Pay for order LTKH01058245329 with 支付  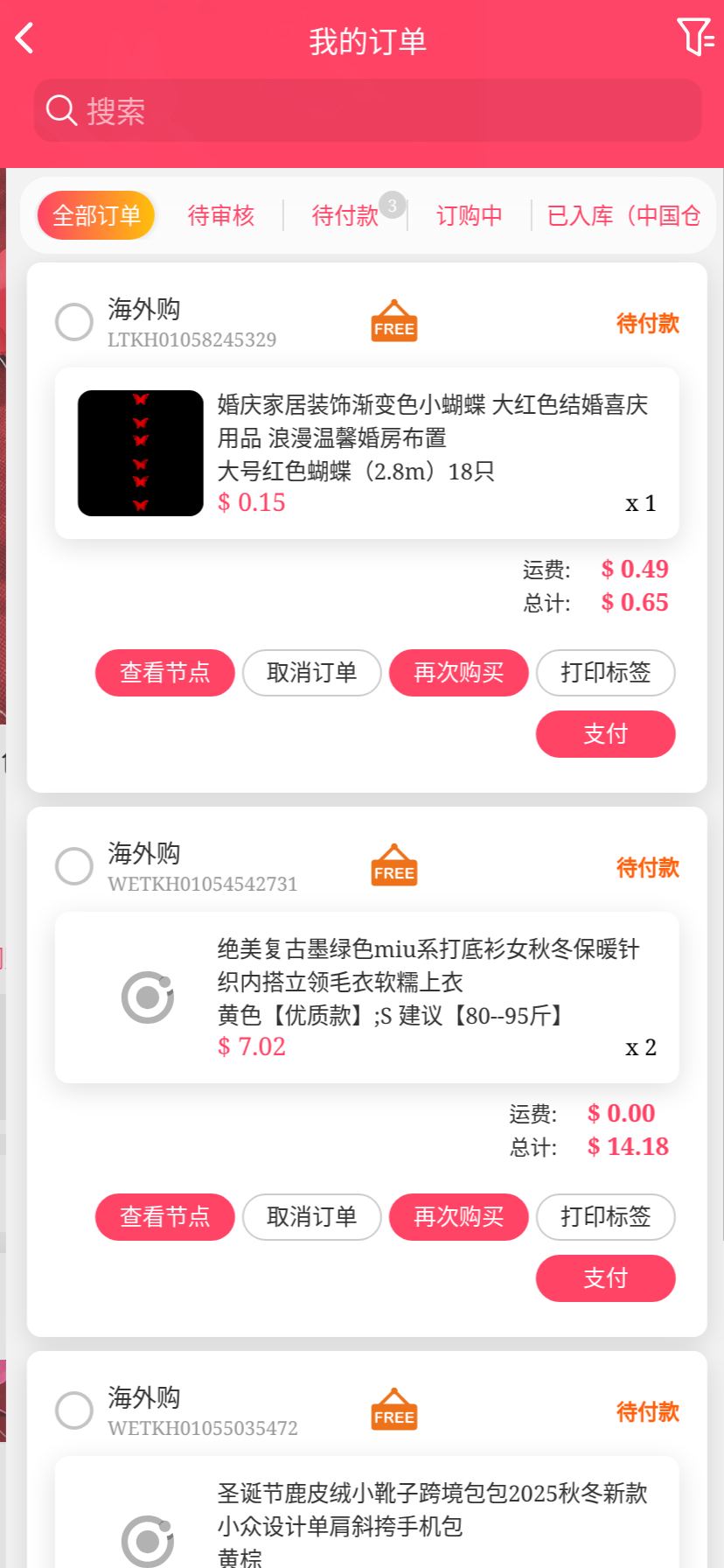[x=605, y=734]
